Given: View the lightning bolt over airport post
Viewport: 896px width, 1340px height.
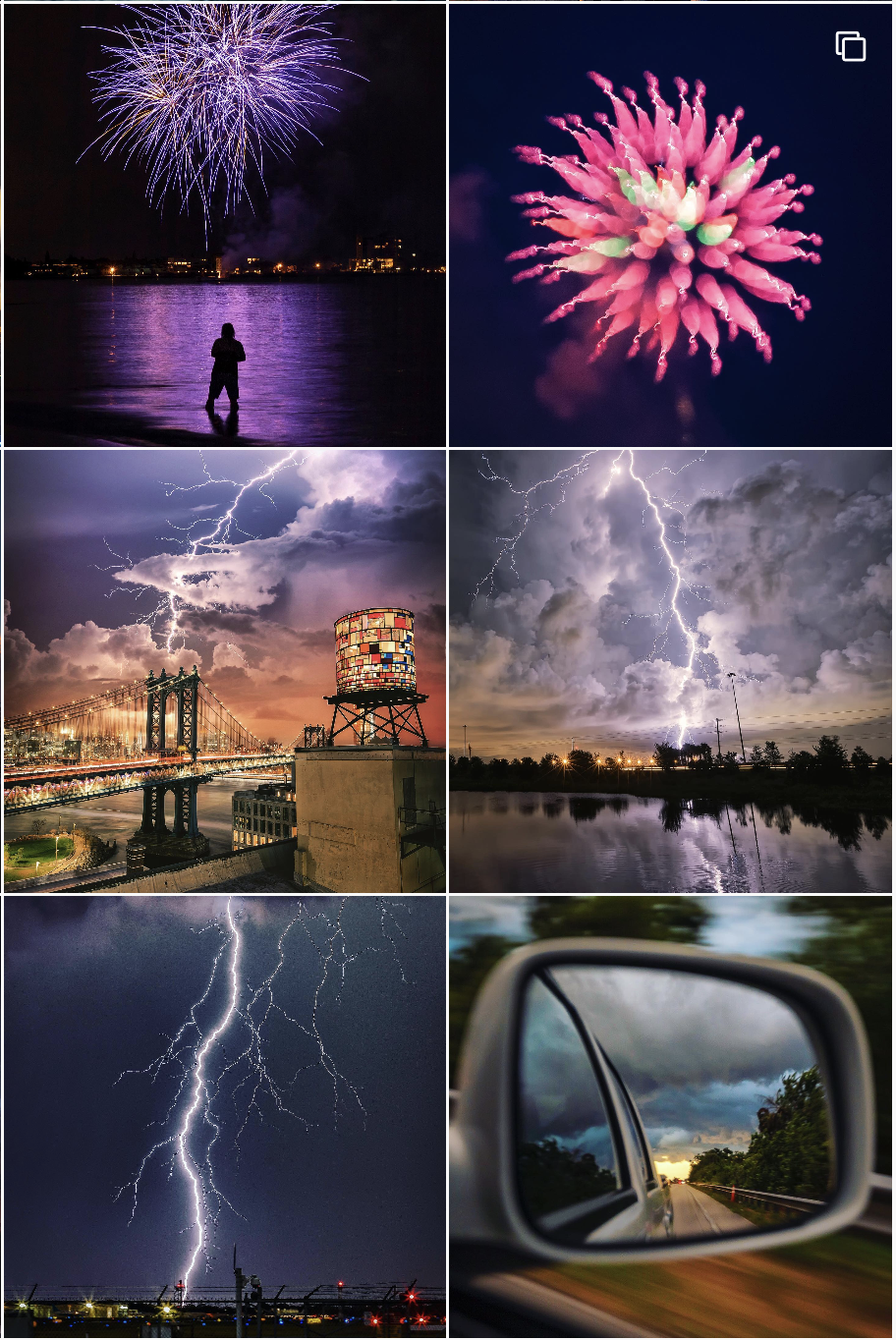Looking at the screenshot, I should [x=224, y=1116].
